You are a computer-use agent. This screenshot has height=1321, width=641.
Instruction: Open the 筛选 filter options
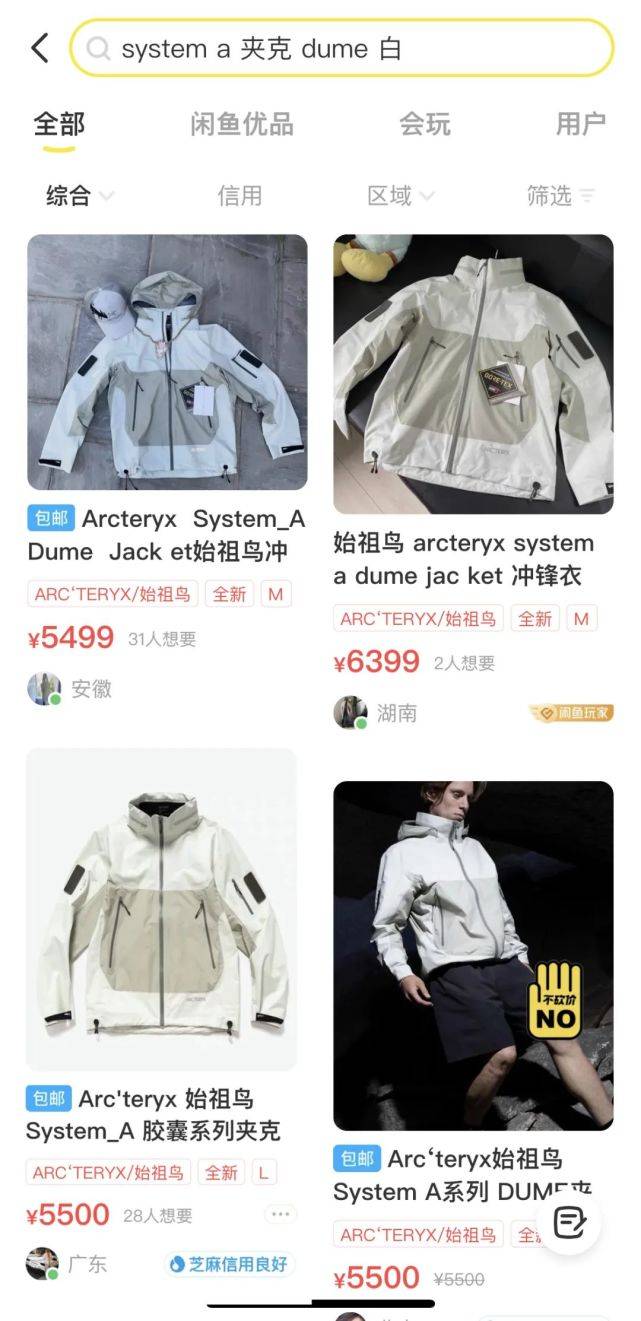pyautogui.click(x=560, y=196)
